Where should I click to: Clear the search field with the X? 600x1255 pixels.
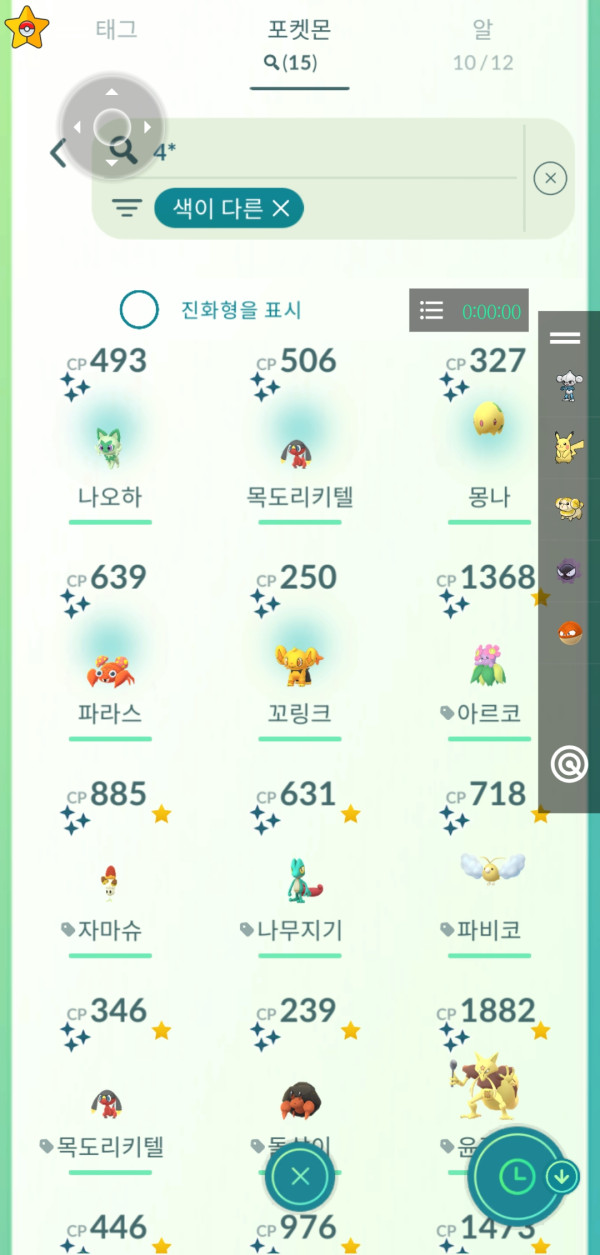click(550, 179)
